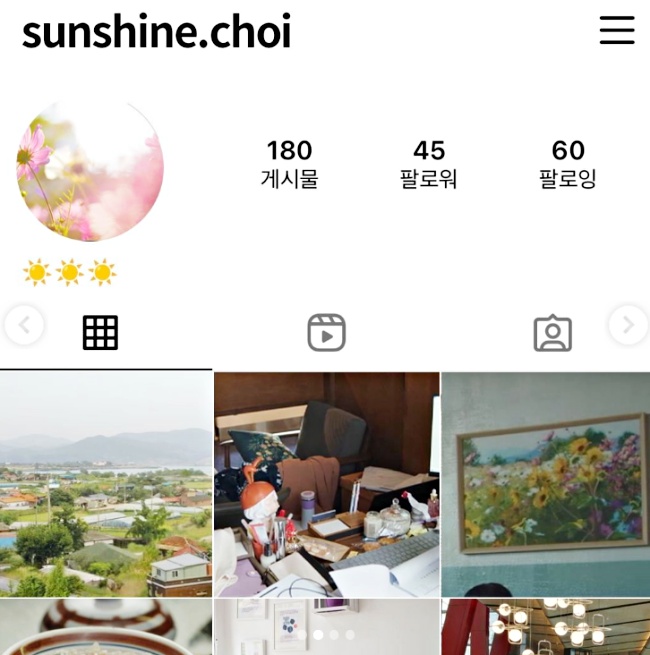Switch to the tagged photos tab
The height and width of the screenshot is (655, 650).
tap(552, 333)
